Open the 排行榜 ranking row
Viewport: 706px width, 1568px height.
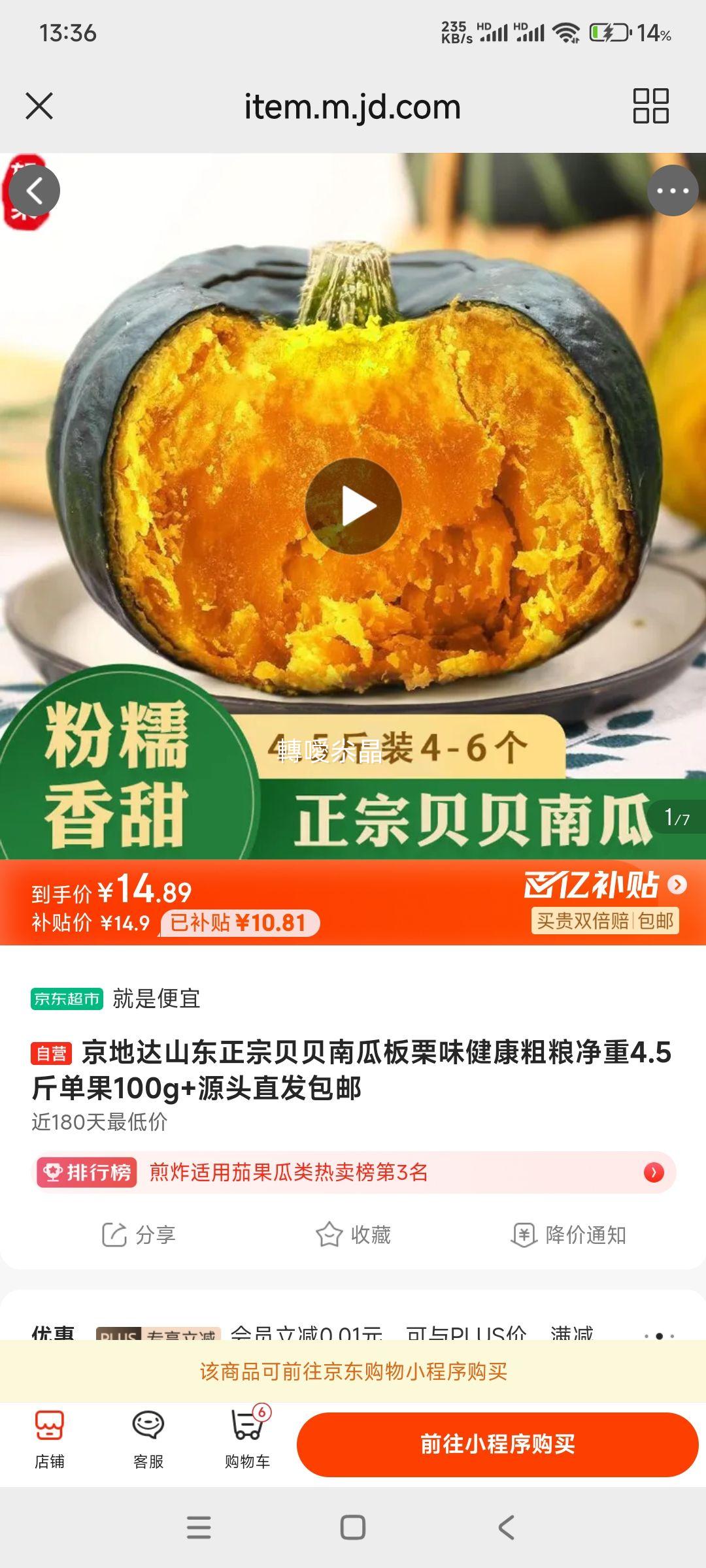[x=353, y=1172]
